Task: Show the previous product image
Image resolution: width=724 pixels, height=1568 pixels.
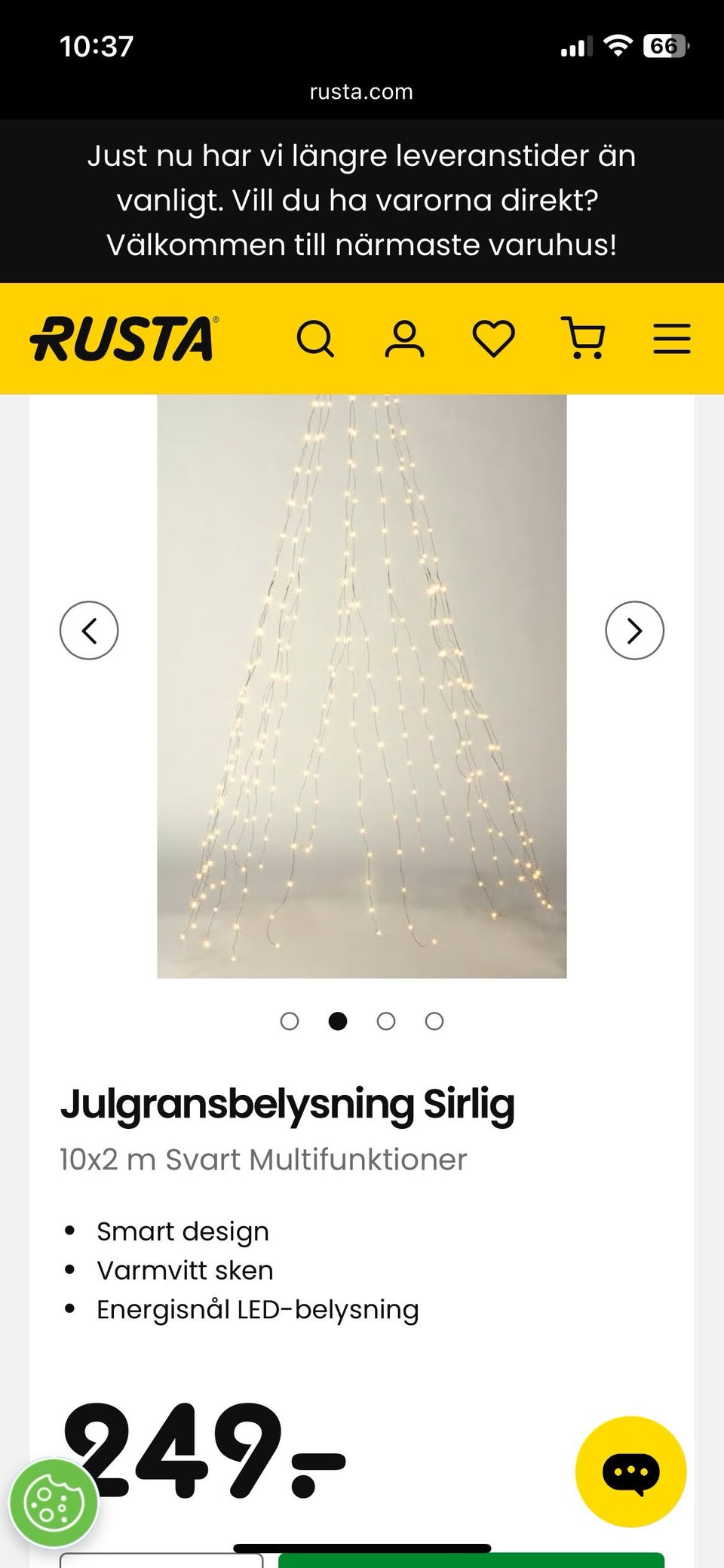Action: click(89, 630)
